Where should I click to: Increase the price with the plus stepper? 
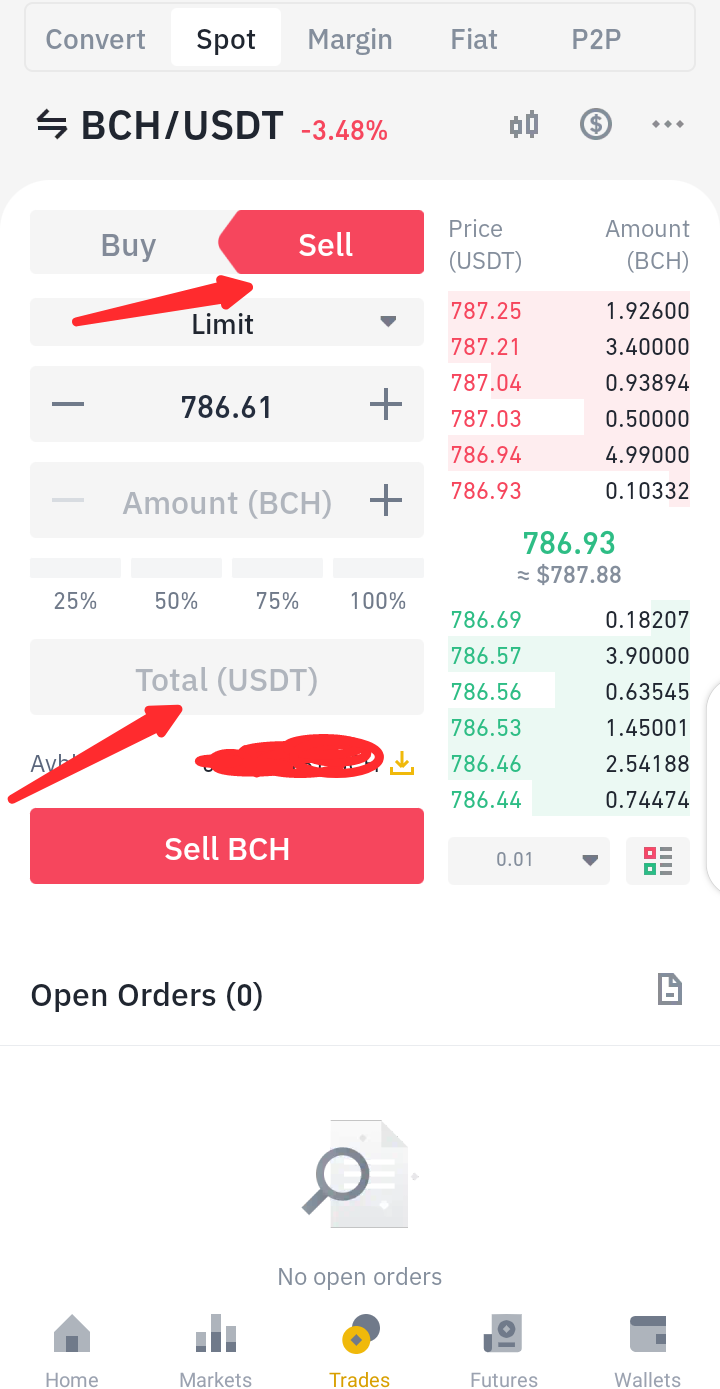385,406
